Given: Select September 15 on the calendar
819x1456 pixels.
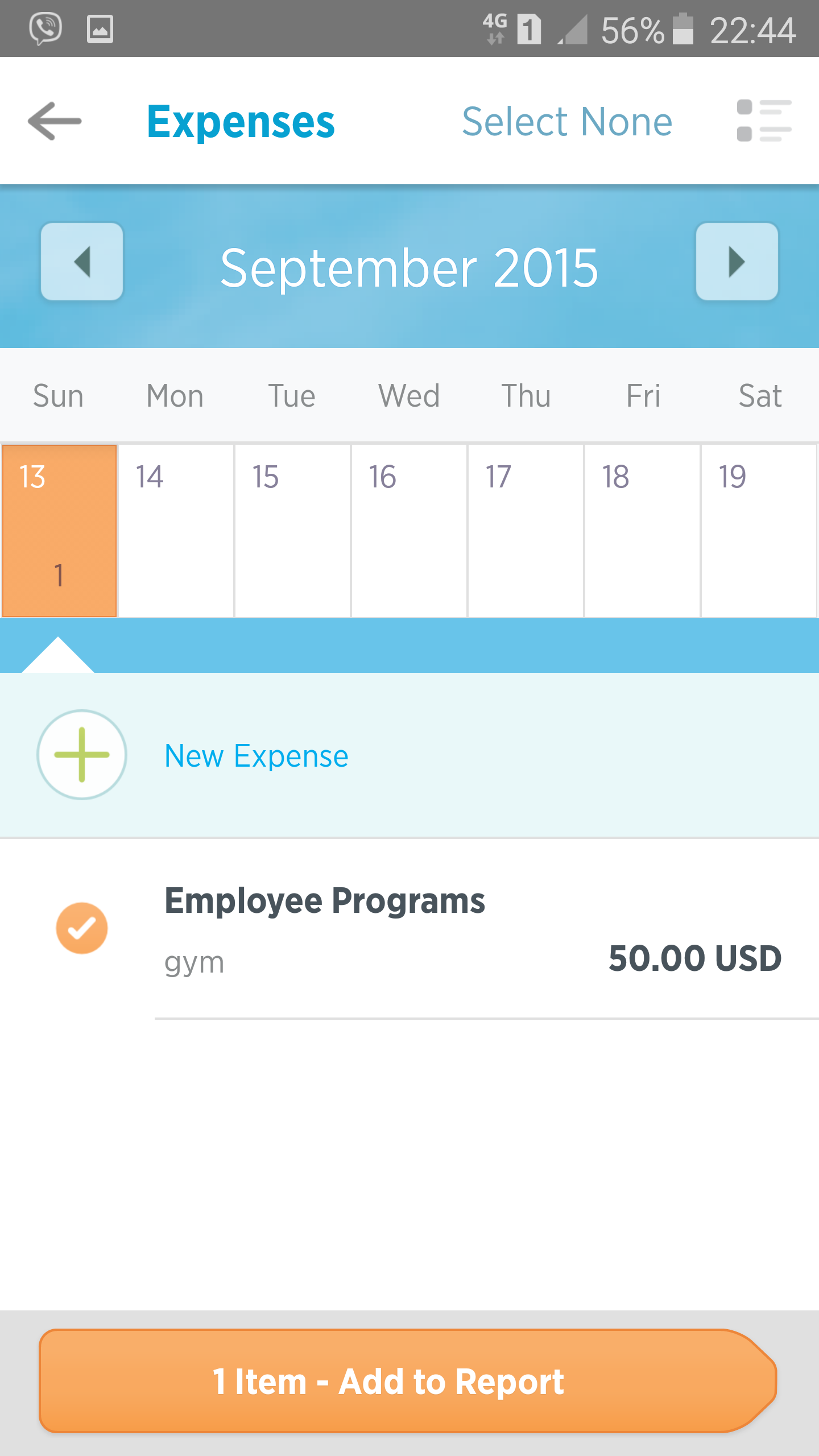Looking at the screenshot, I should pos(292,530).
